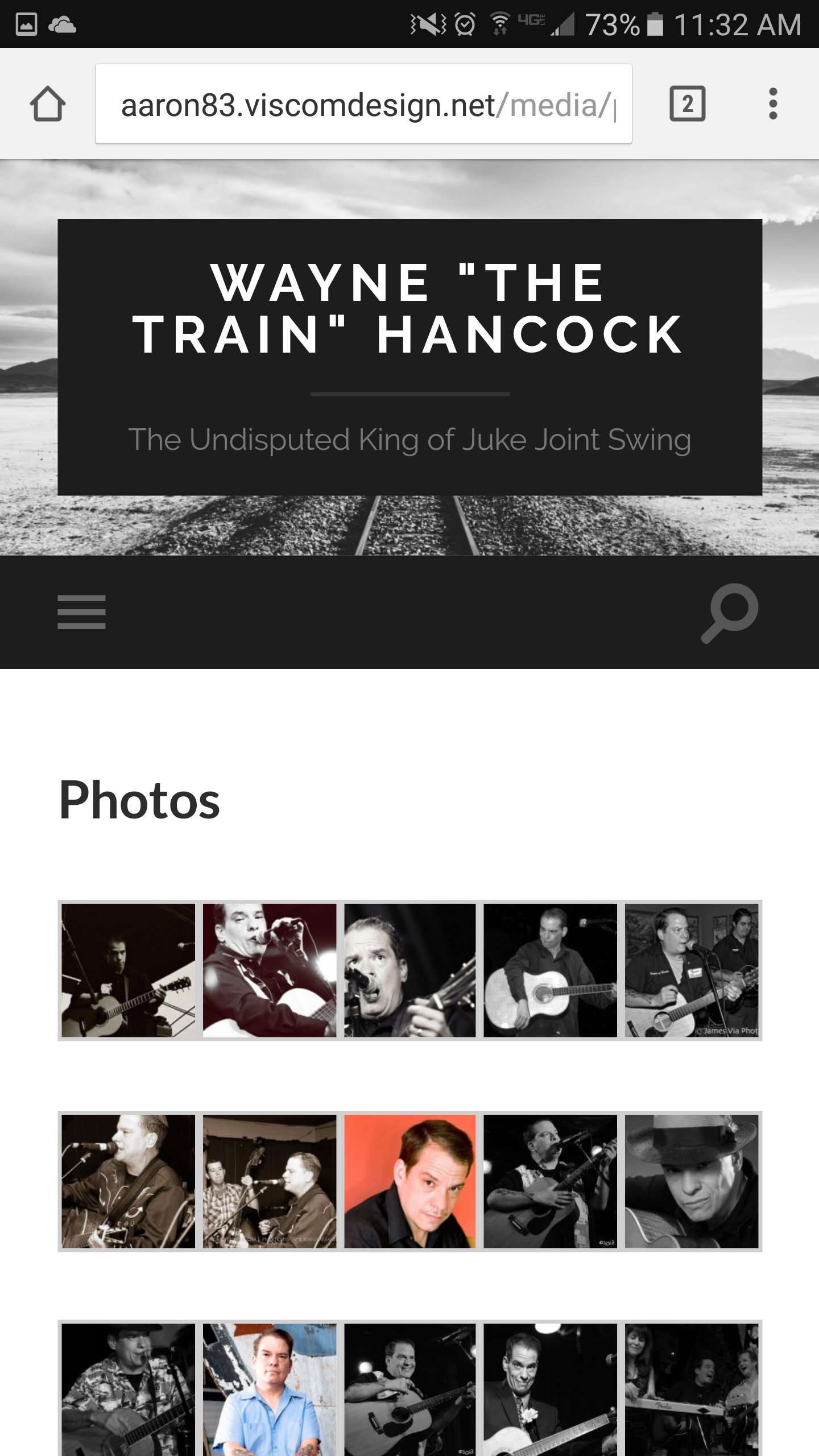Open the site search magnifier
Viewport: 819px width, 1456px height.
(730, 613)
